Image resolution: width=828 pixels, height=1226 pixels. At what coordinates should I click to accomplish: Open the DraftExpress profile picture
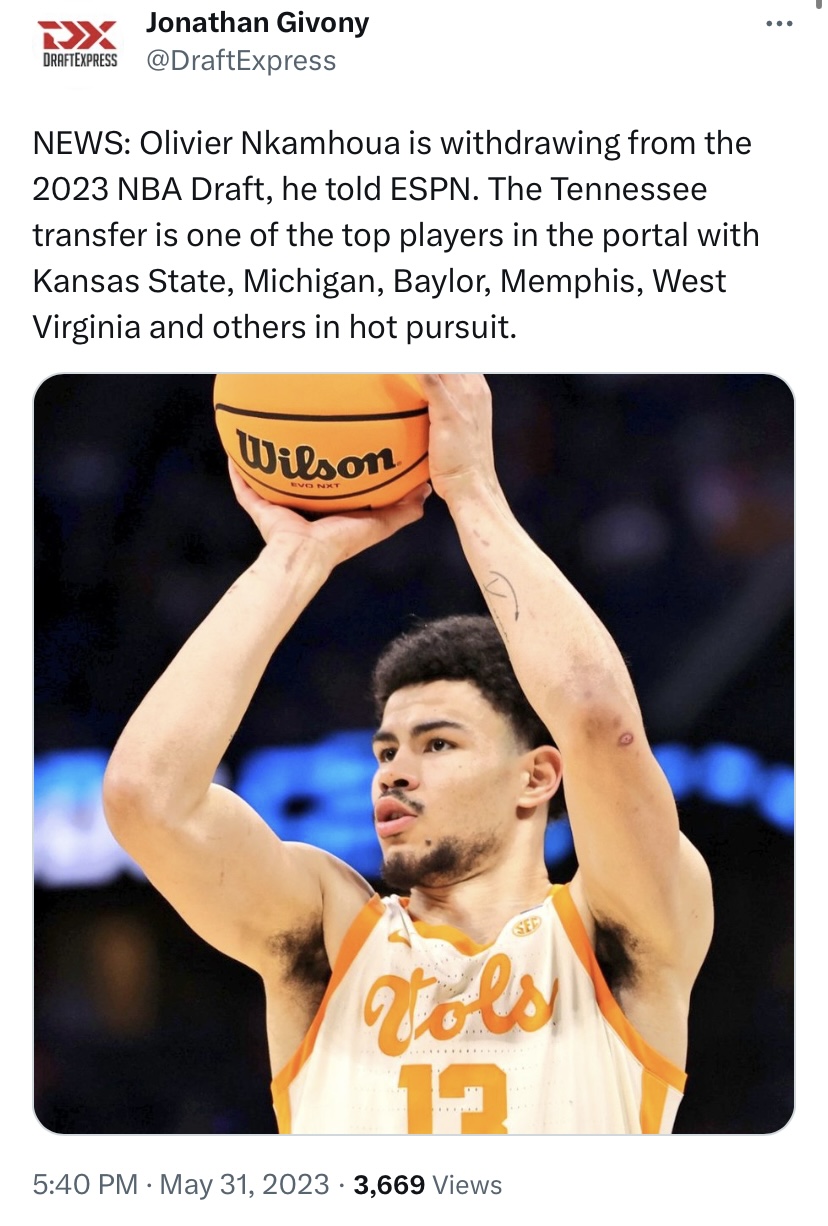pyautogui.click(x=78, y=43)
